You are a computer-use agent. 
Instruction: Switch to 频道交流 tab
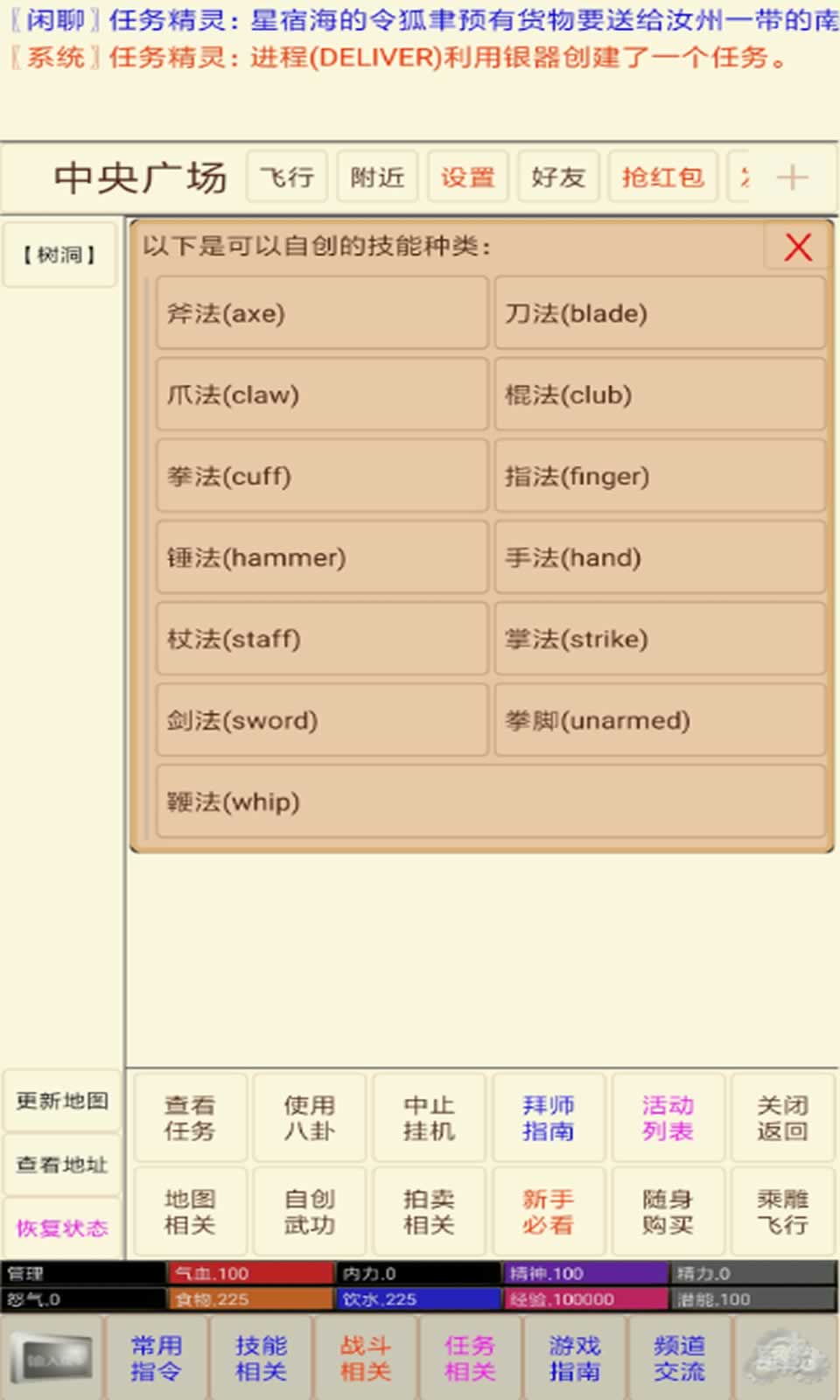[679, 1358]
